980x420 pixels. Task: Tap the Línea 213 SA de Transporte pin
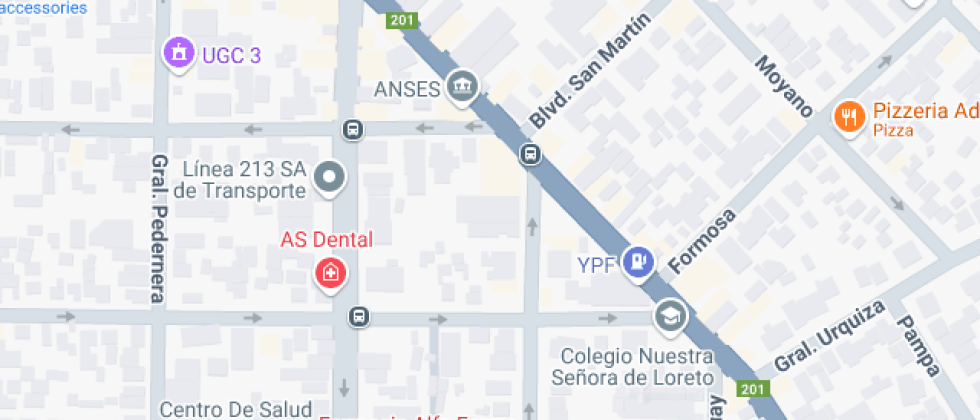[329, 179]
